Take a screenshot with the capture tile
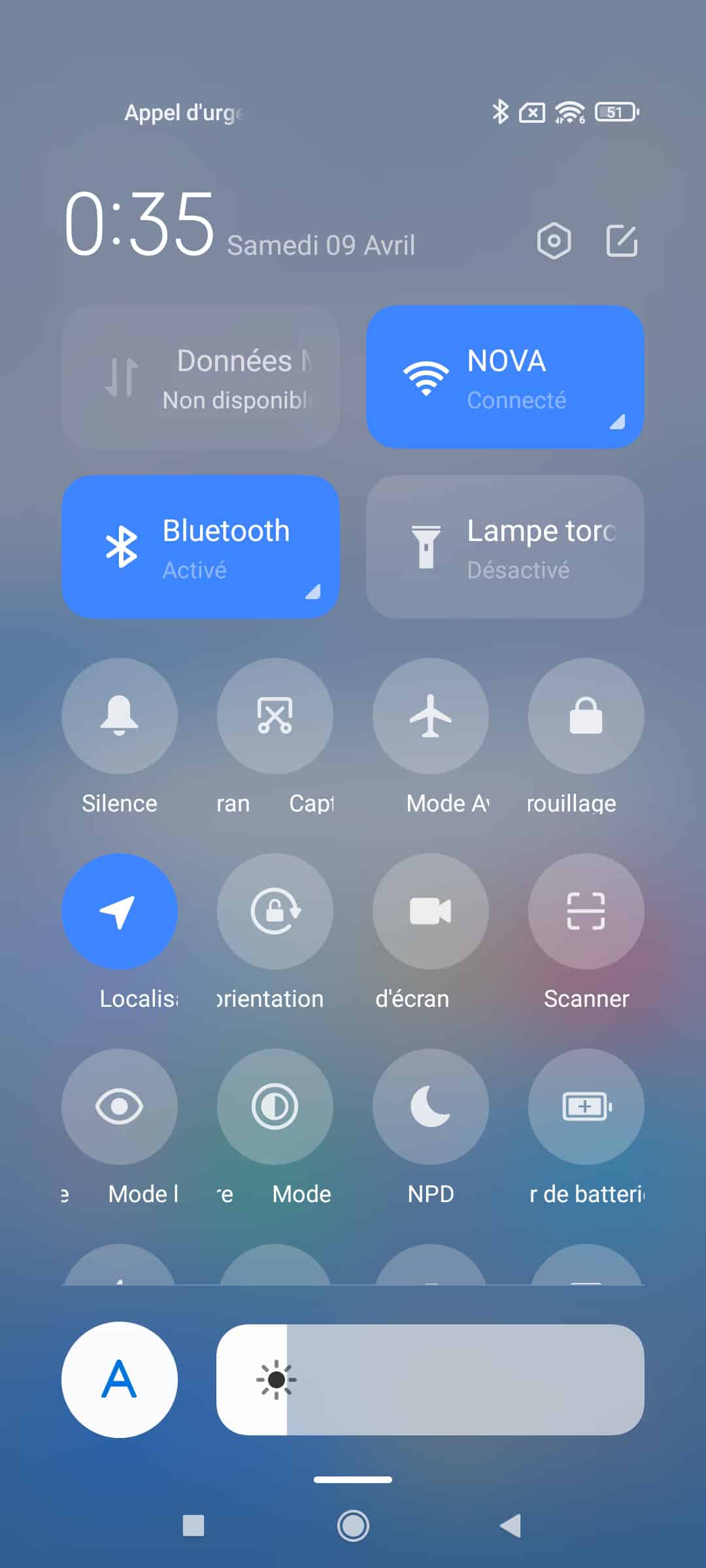This screenshot has width=706, height=1568. click(x=275, y=716)
